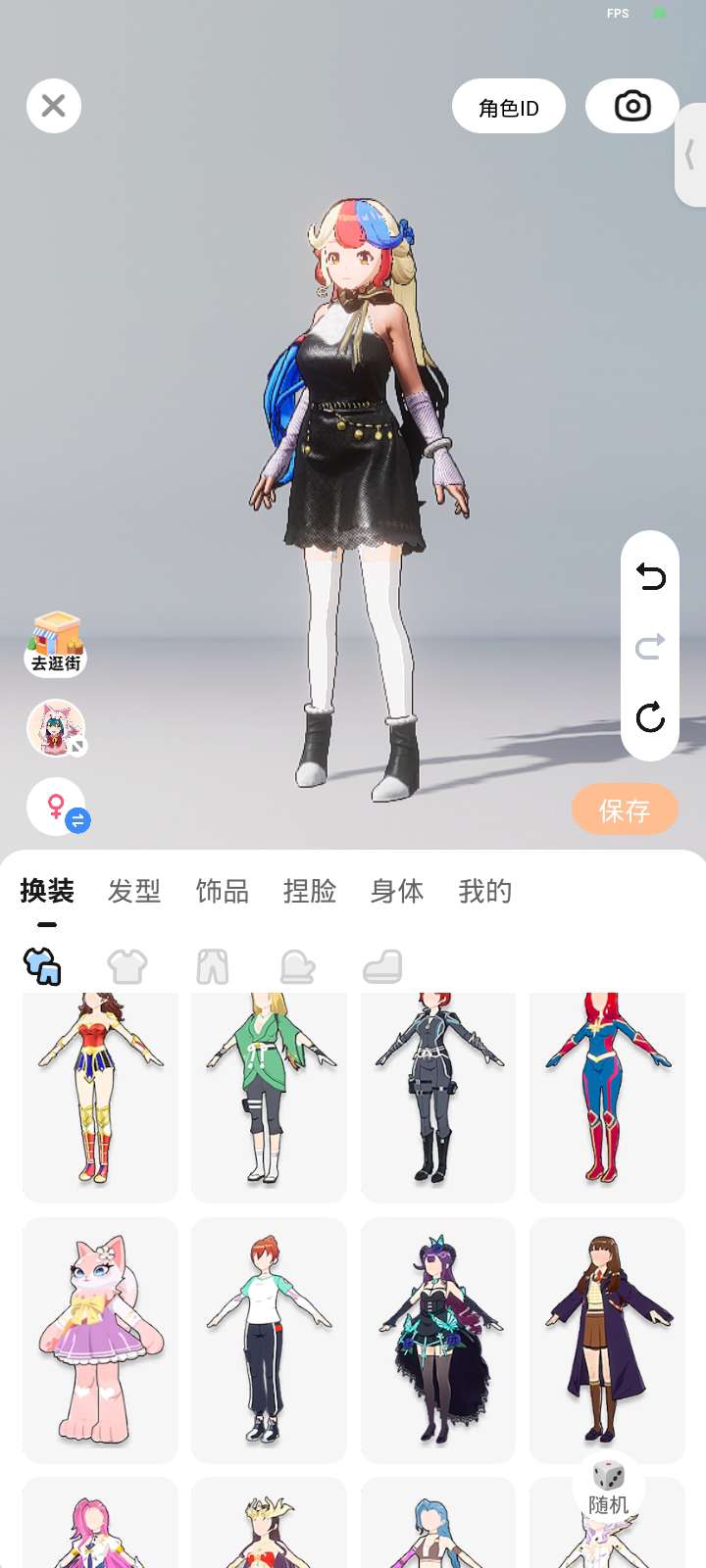The image size is (706, 1568).
Task: Open the 捏脸 tab
Action: (x=310, y=891)
